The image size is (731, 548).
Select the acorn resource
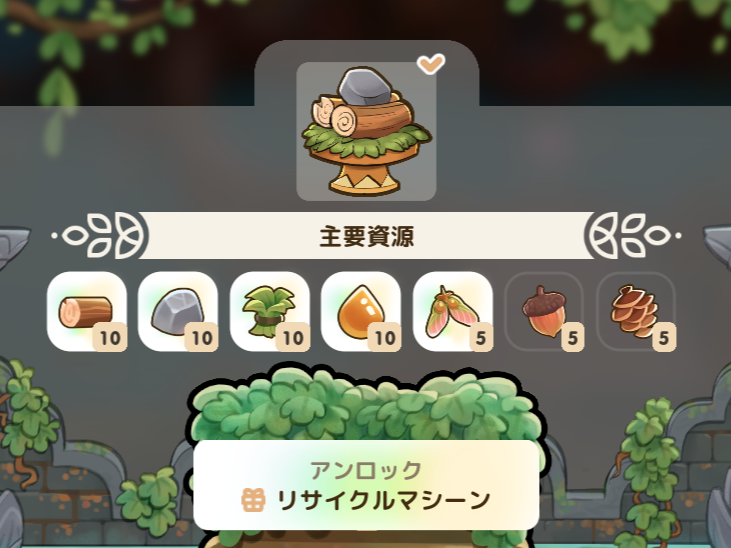[x=544, y=311]
